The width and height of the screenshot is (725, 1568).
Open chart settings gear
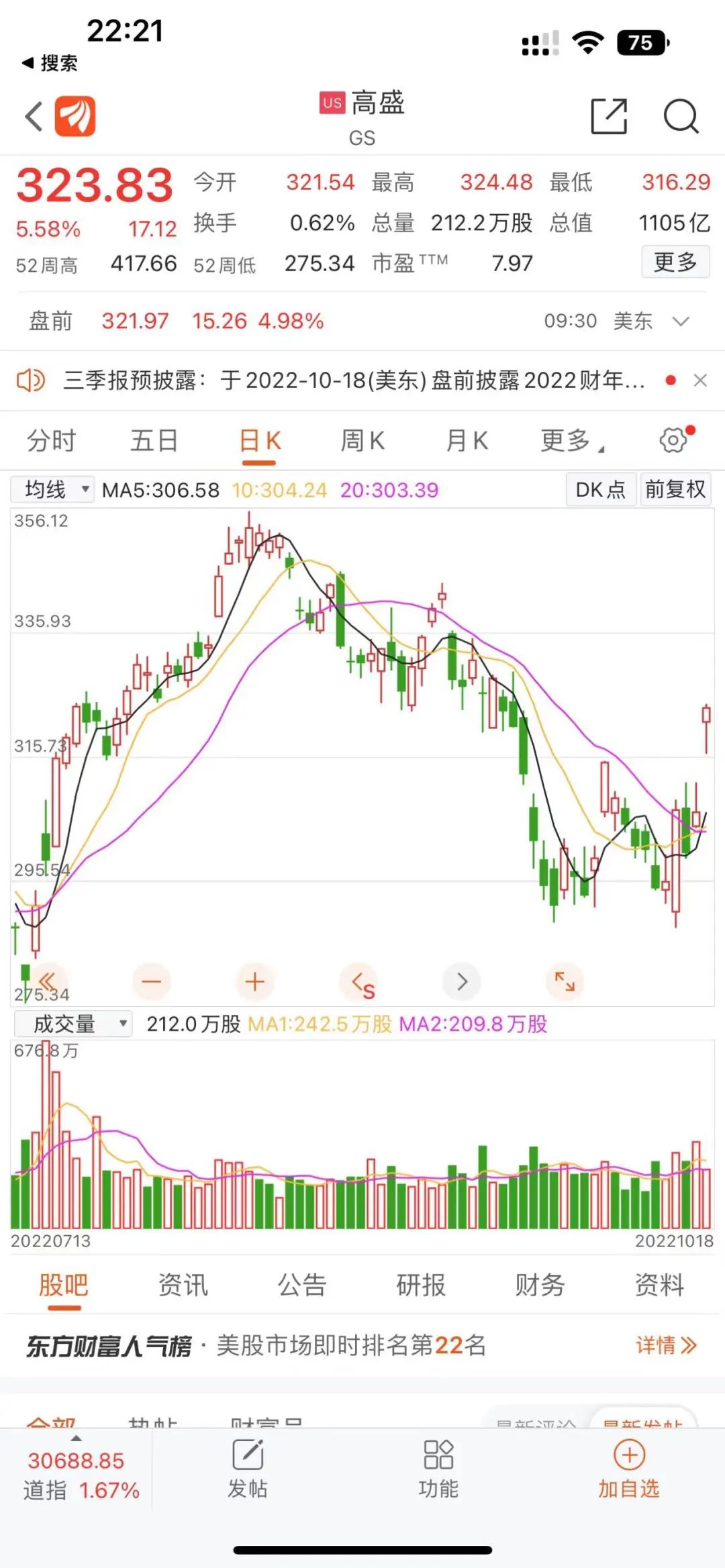[673, 440]
